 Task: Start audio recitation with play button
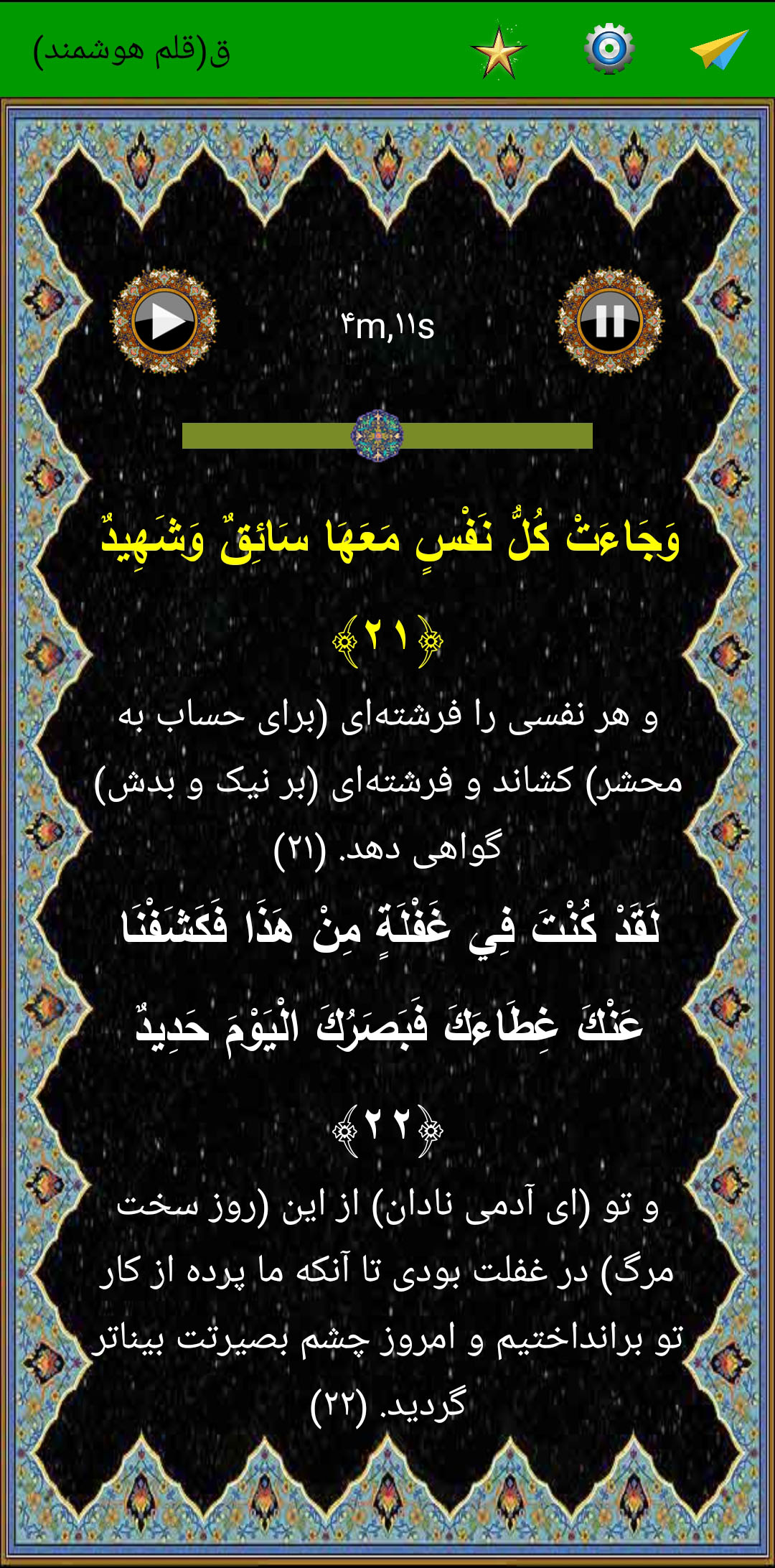164,321
